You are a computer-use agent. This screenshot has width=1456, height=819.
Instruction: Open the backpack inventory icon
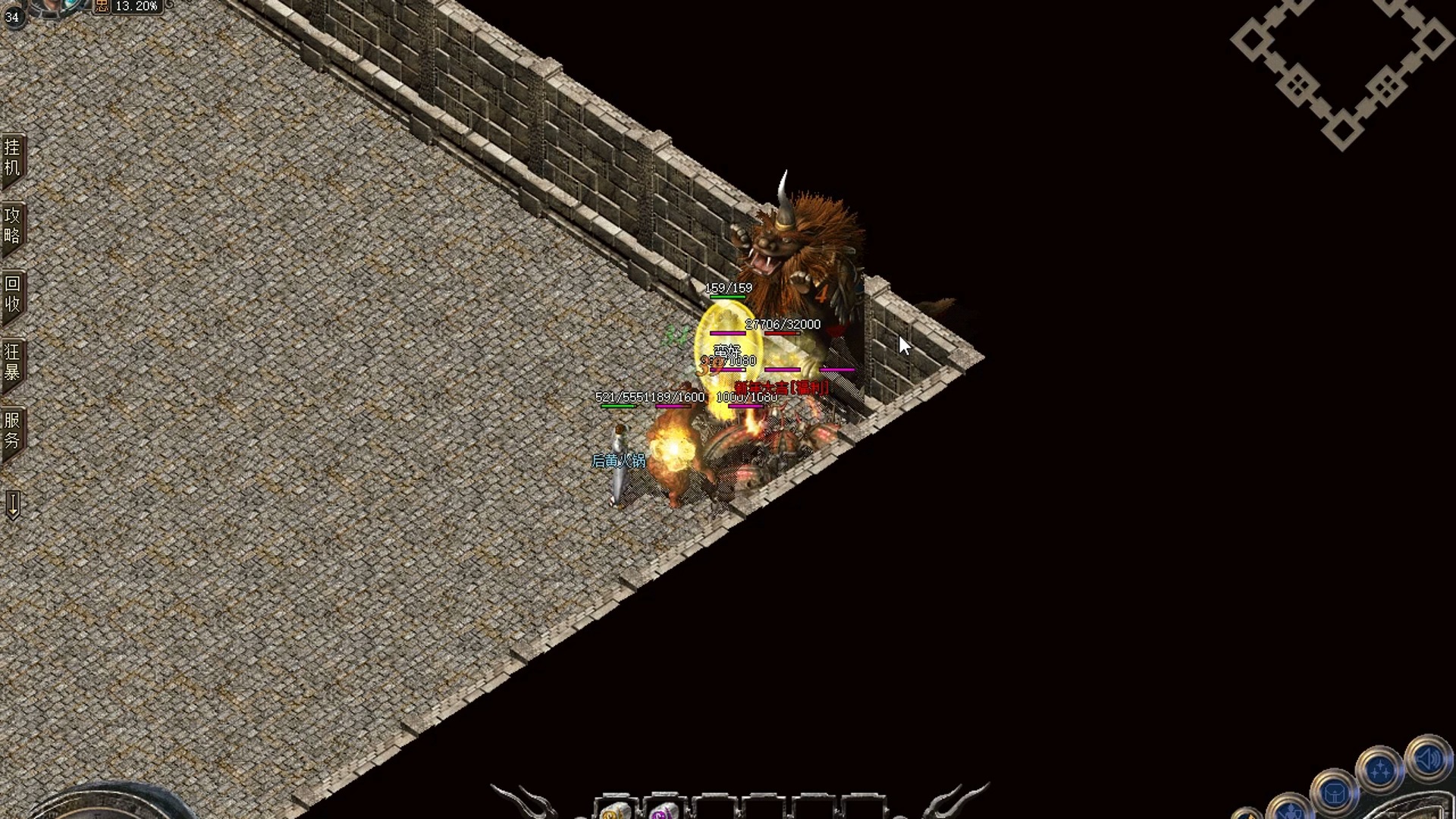click(1334, 794)
